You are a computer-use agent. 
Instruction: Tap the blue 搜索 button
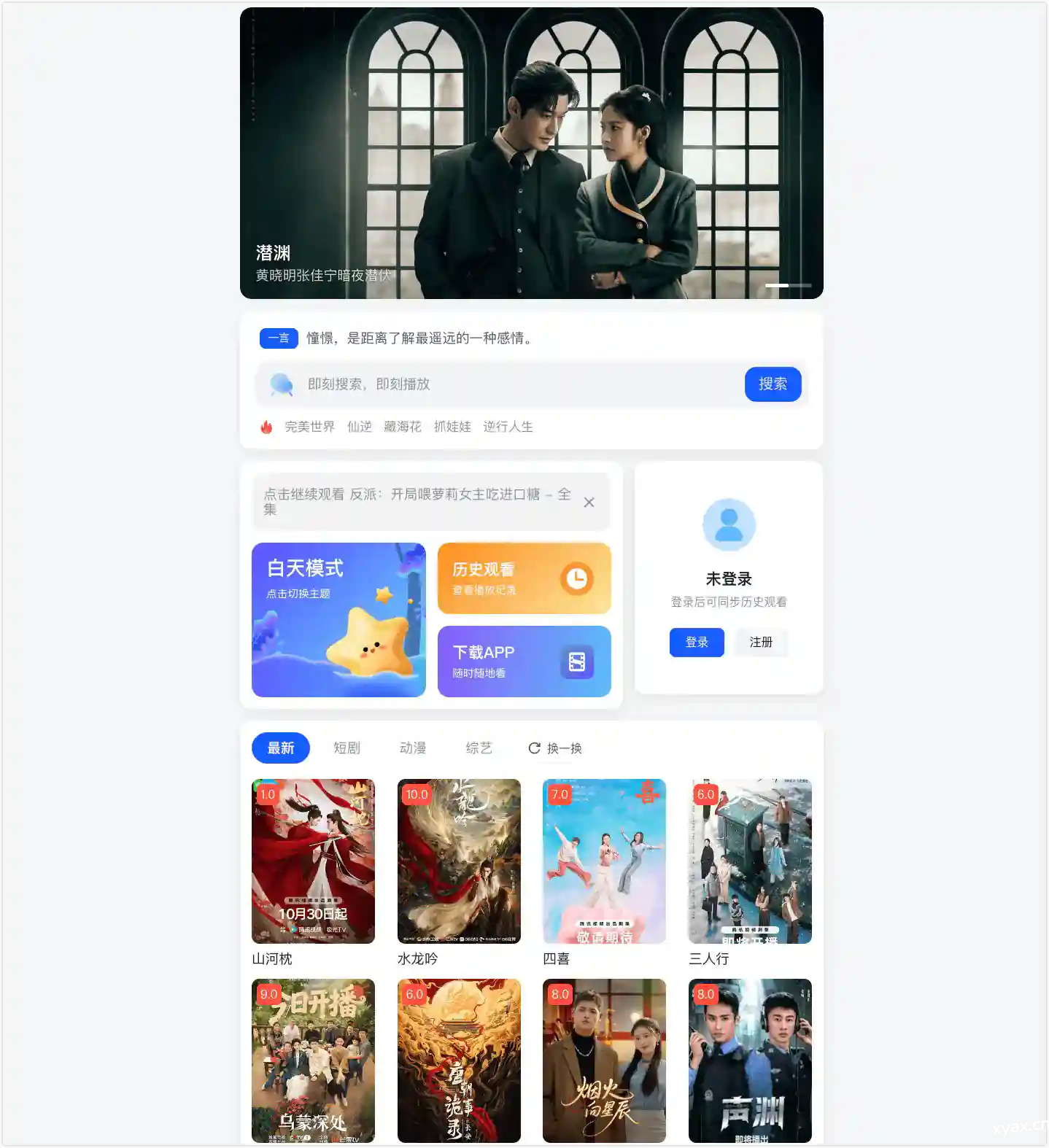click(773, 384)
